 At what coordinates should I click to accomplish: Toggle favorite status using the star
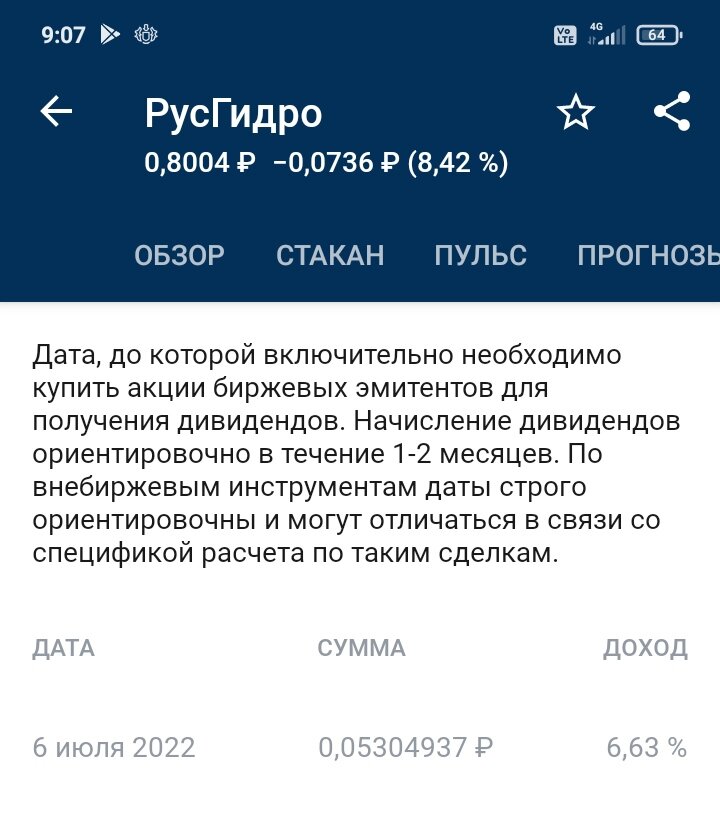575,112
